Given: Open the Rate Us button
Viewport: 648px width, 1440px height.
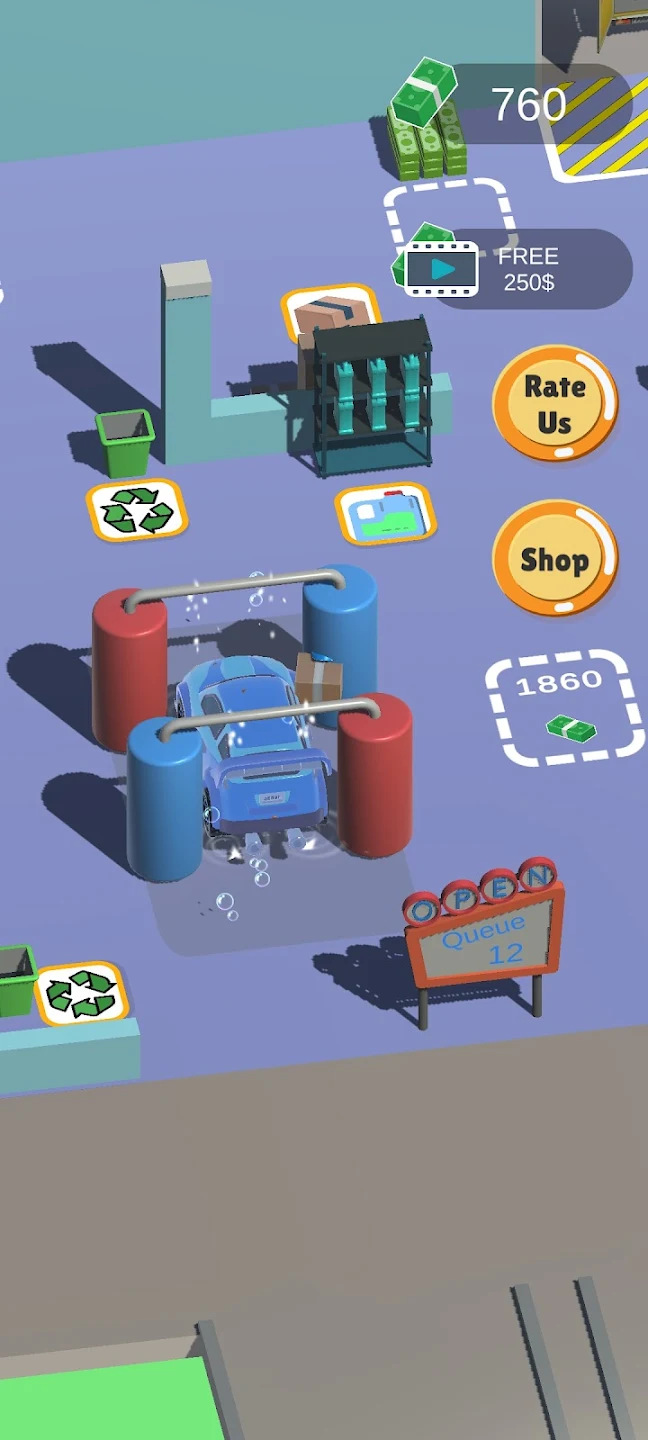Looking at the screenshot, I should (555, 403).
